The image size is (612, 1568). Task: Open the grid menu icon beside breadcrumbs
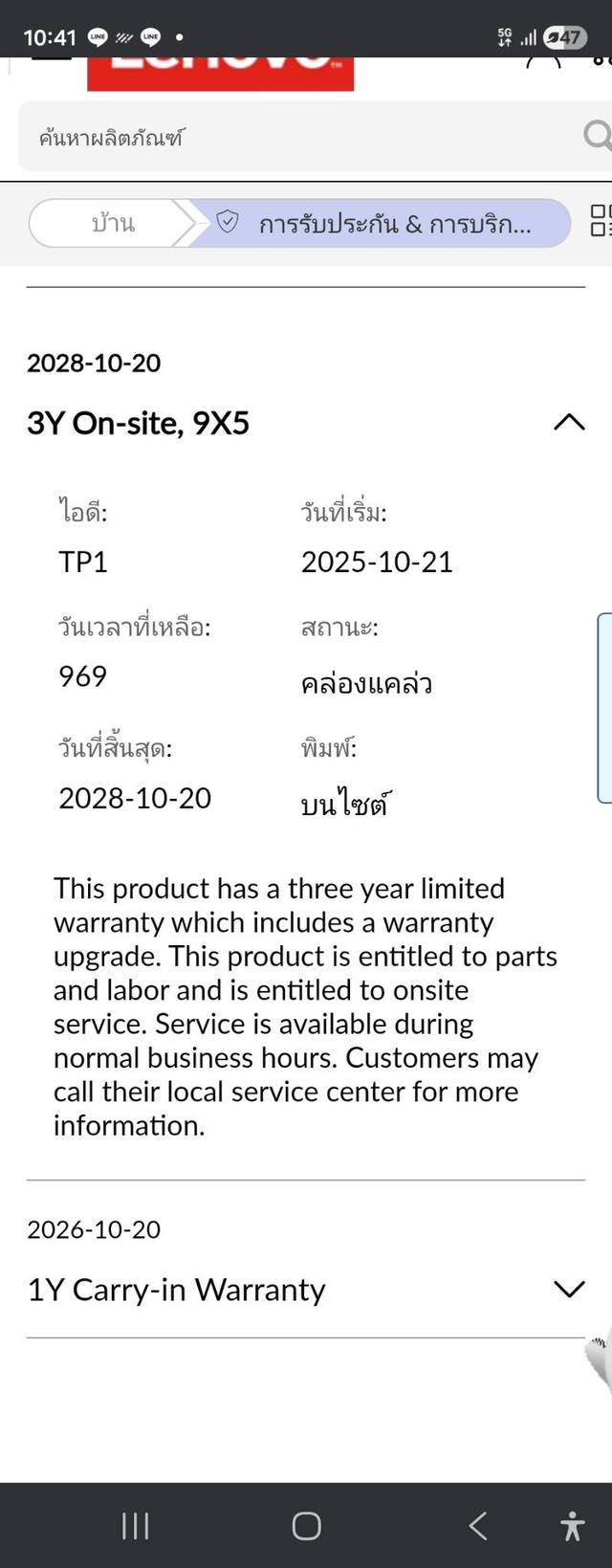(600, 221)
